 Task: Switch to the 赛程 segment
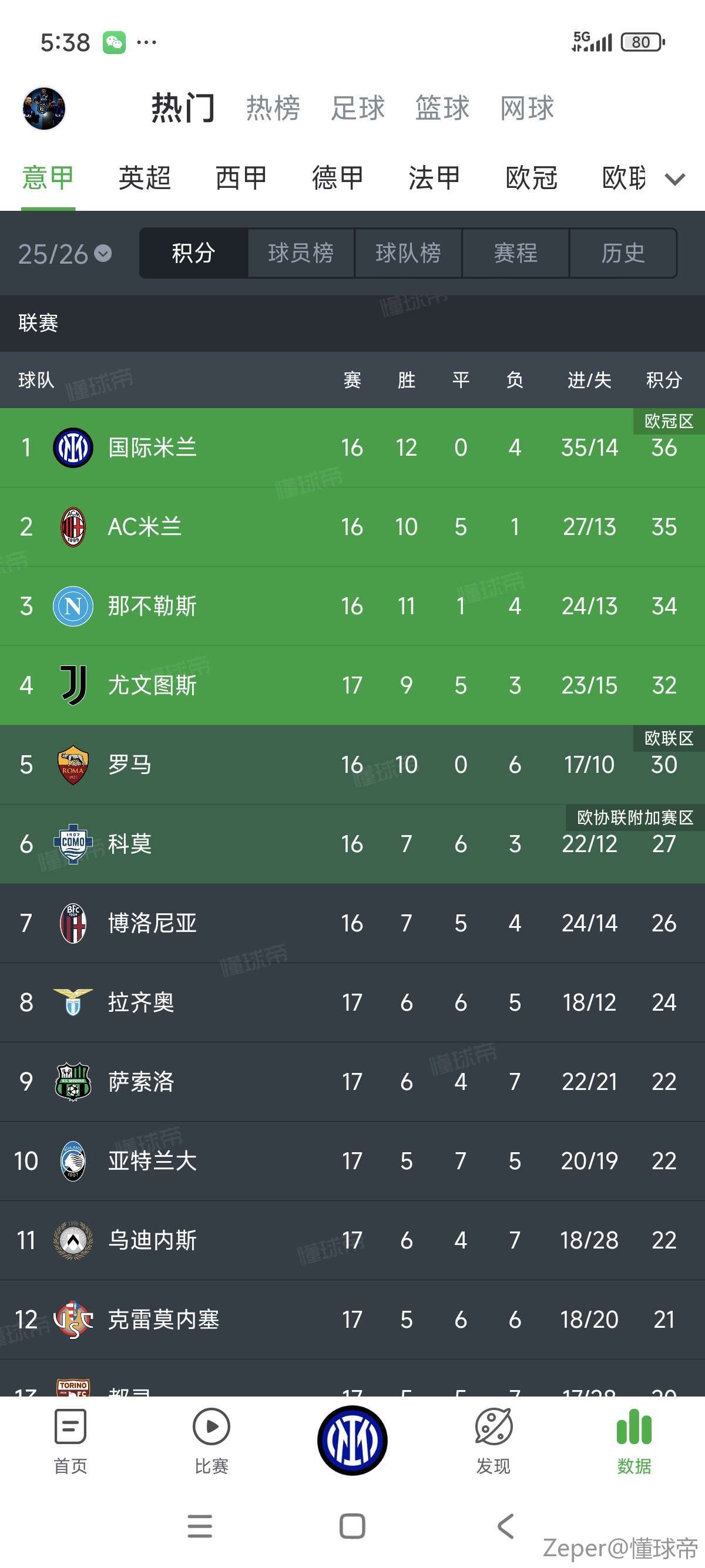[x=516, y=253]
